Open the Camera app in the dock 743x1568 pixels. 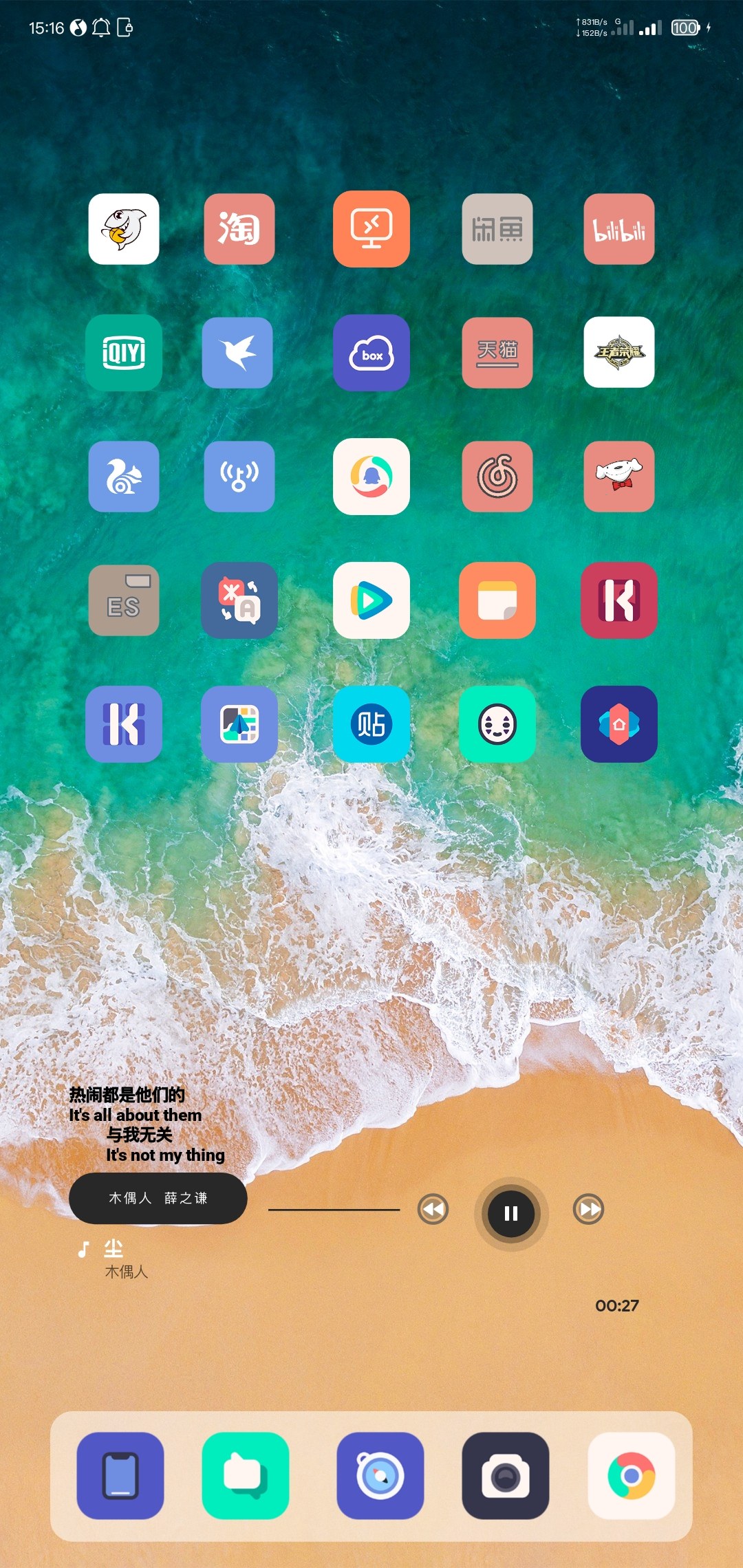(x=505, y=1476)
